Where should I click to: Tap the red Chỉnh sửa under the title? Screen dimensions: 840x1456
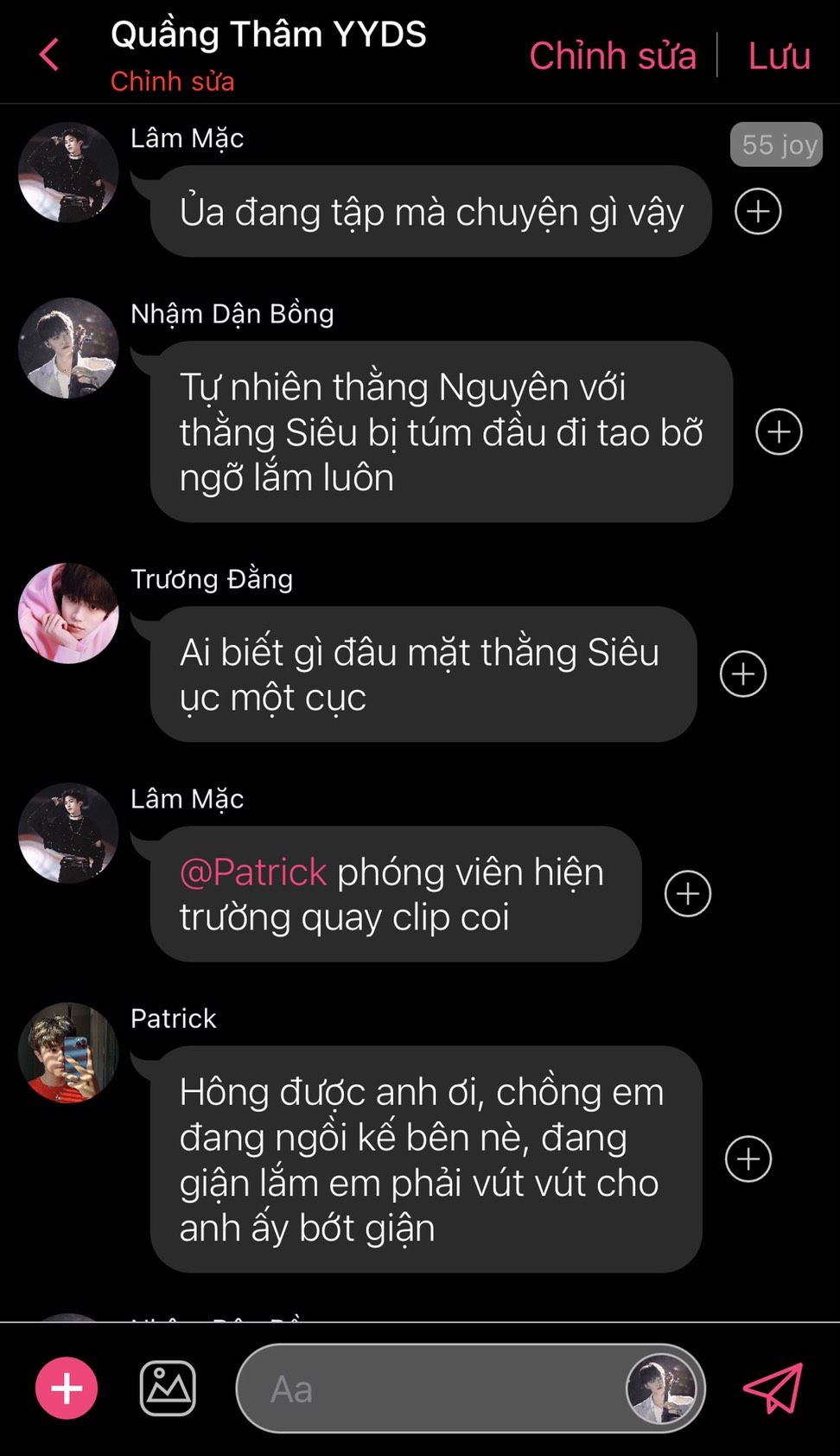(173, 81)
